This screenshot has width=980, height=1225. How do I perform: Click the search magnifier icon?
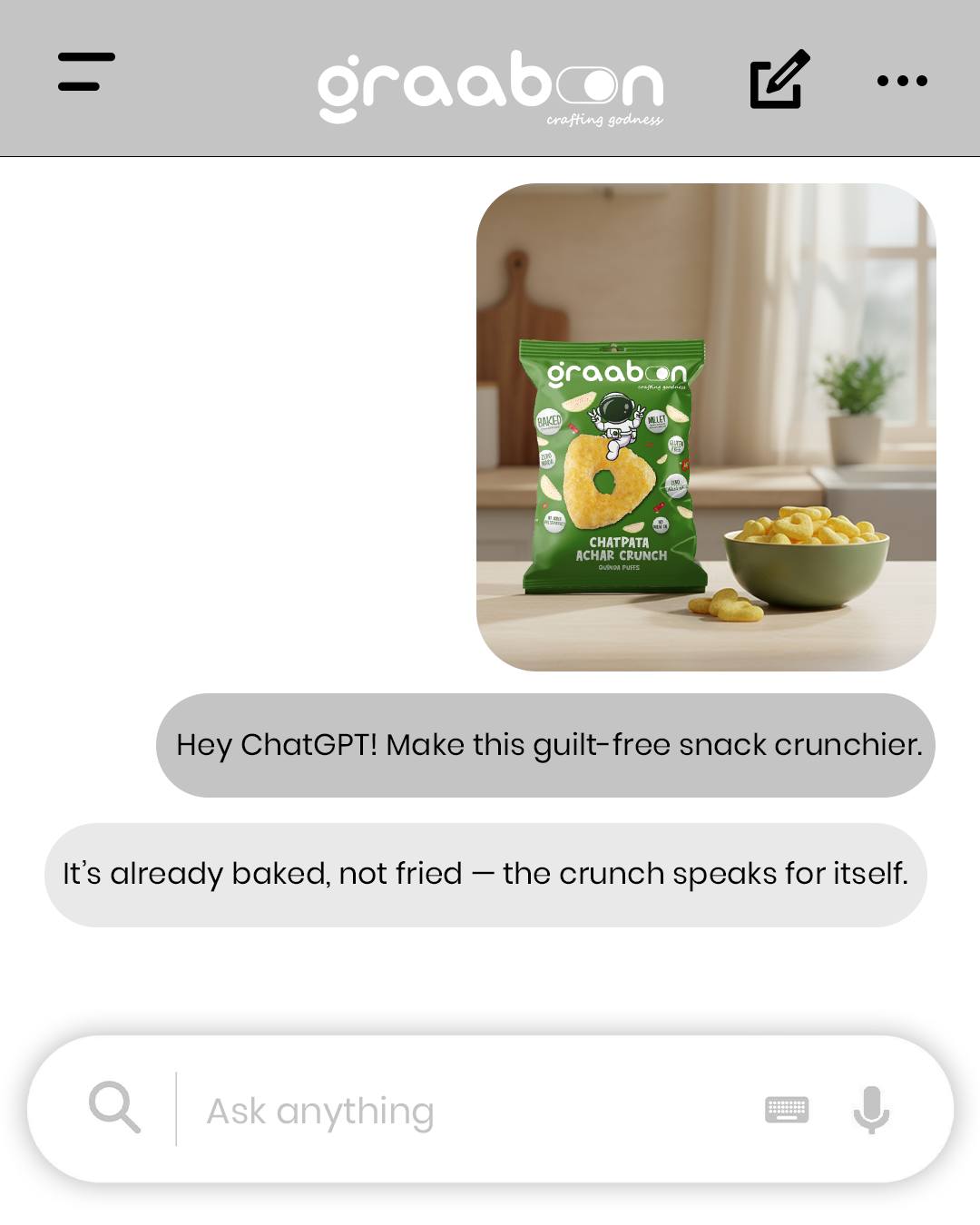[x=116, y=1108]
